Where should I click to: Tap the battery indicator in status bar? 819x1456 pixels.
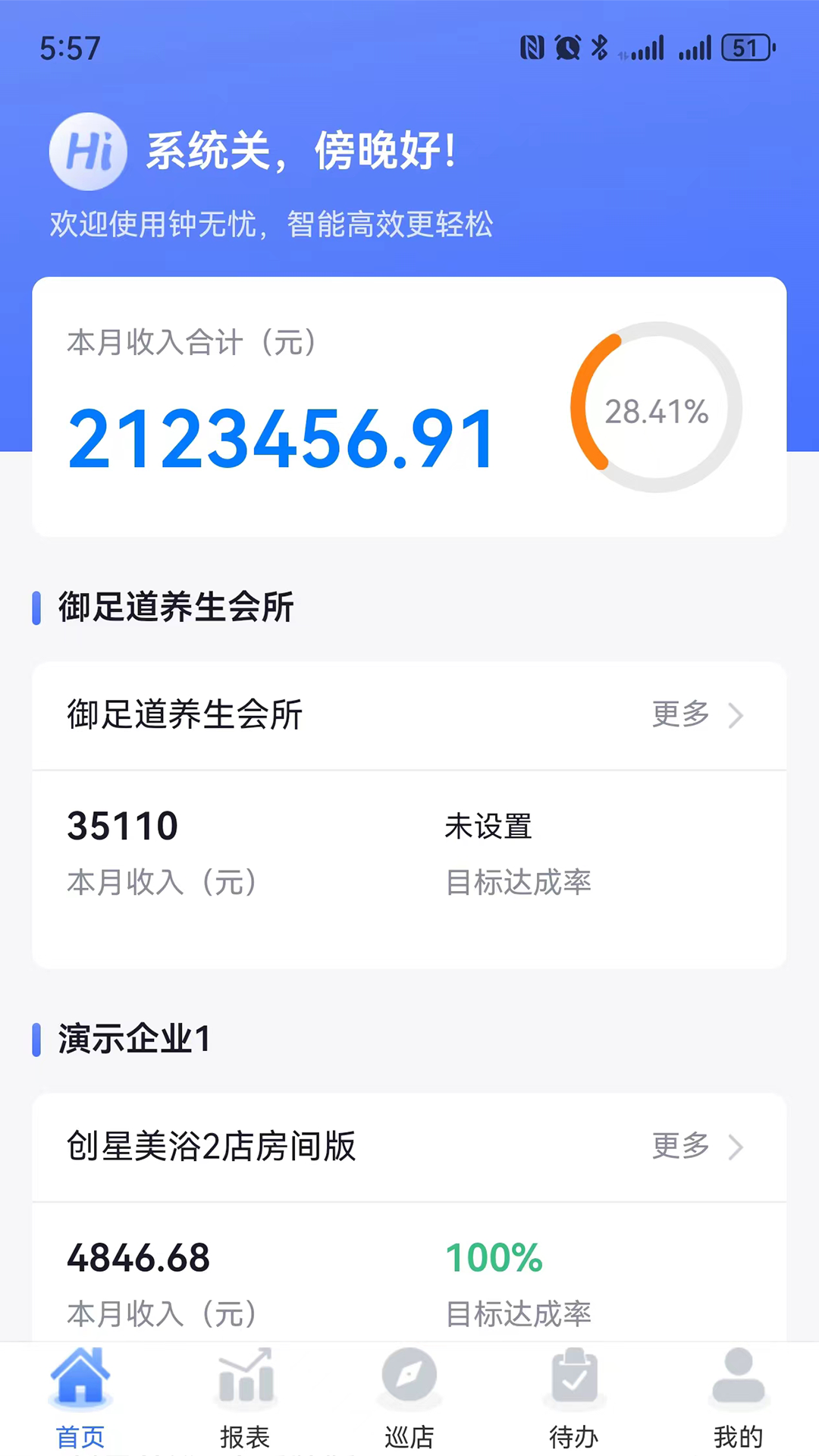coord(745,47)
